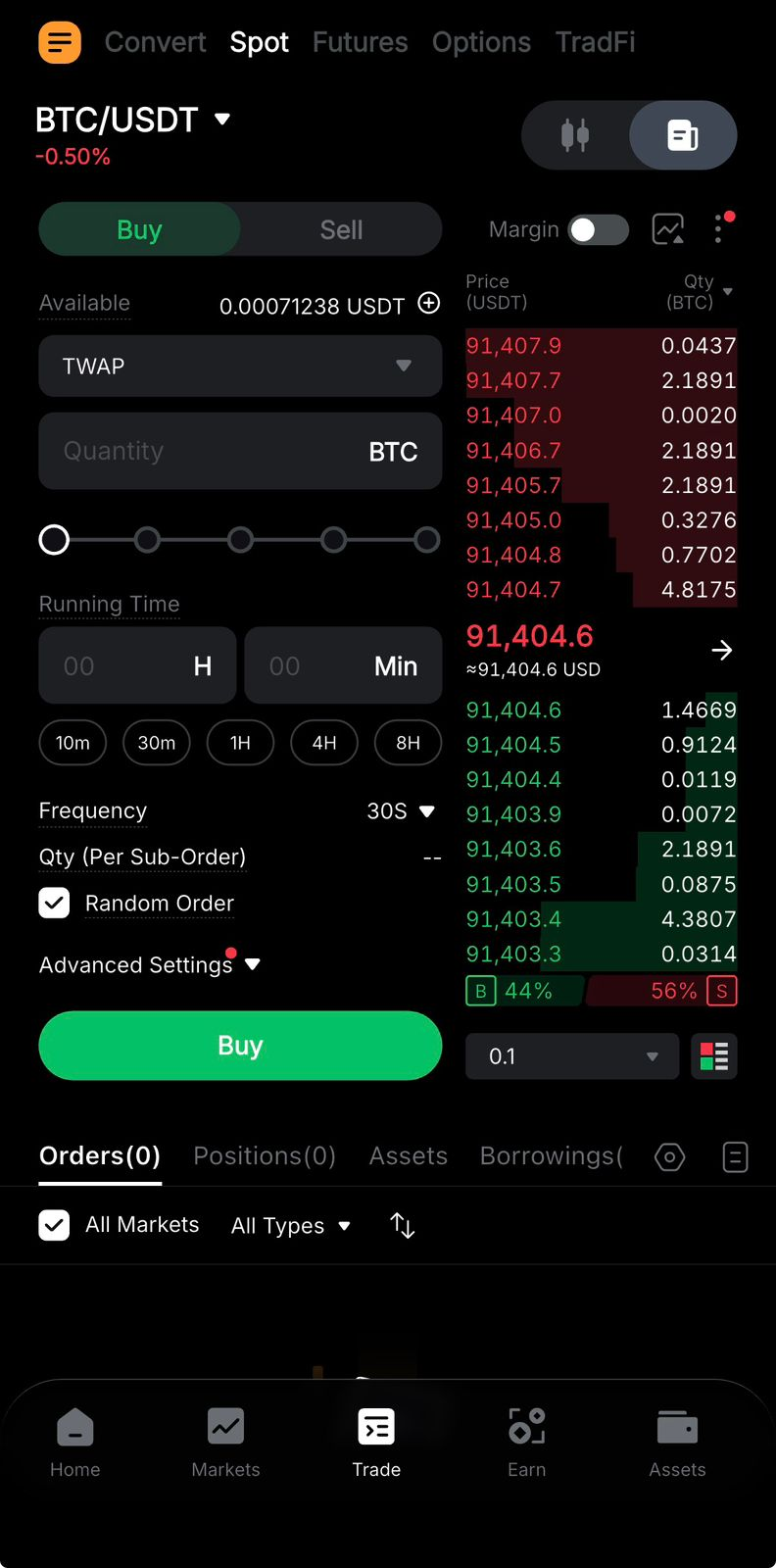Tap the deposit plus icon next to Available balance
This screenshot has width=776, height=1568.
pyautogui.click(x=428, y=305)
